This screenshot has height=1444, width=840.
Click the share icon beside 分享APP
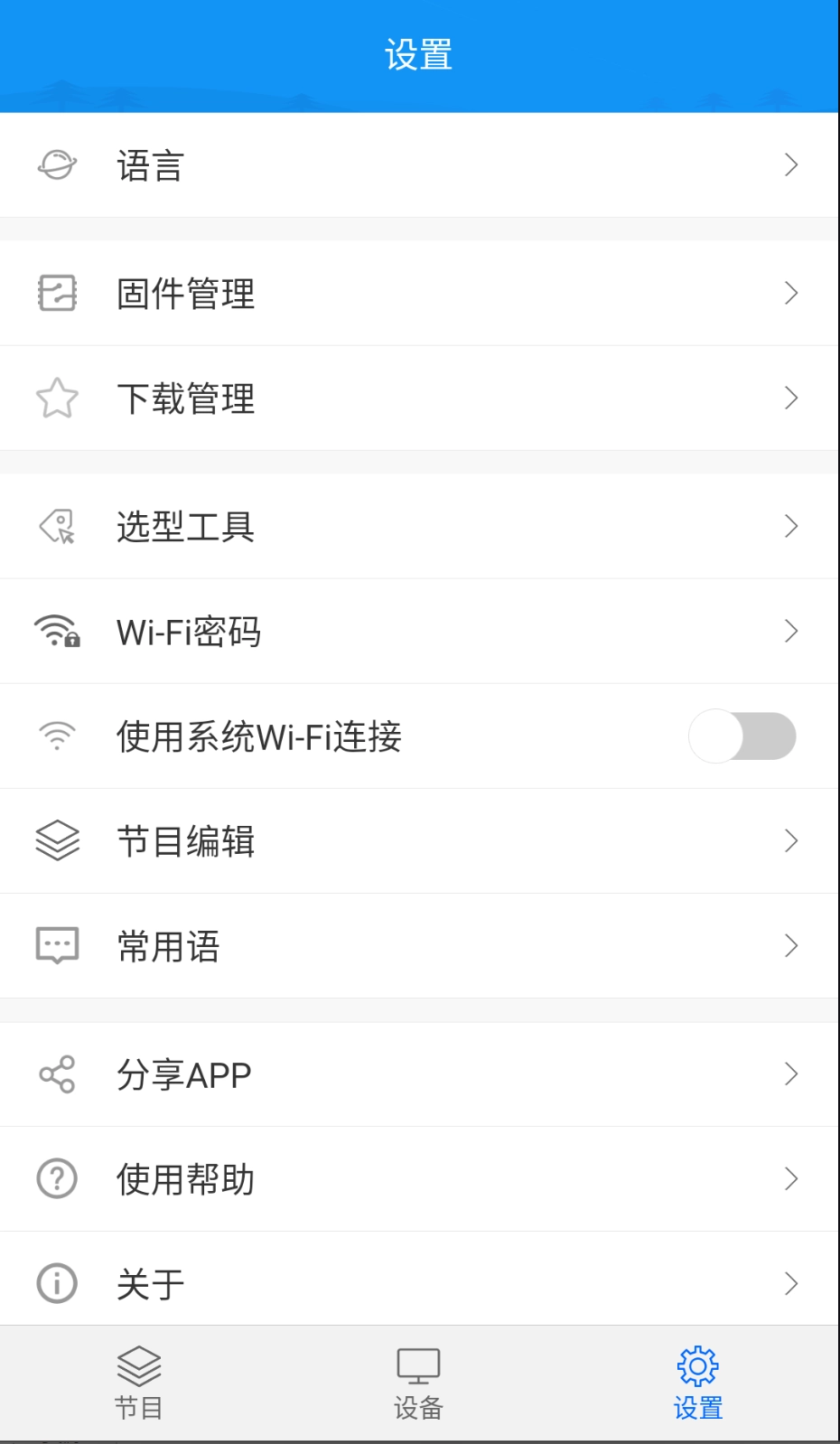point(56,1074)
